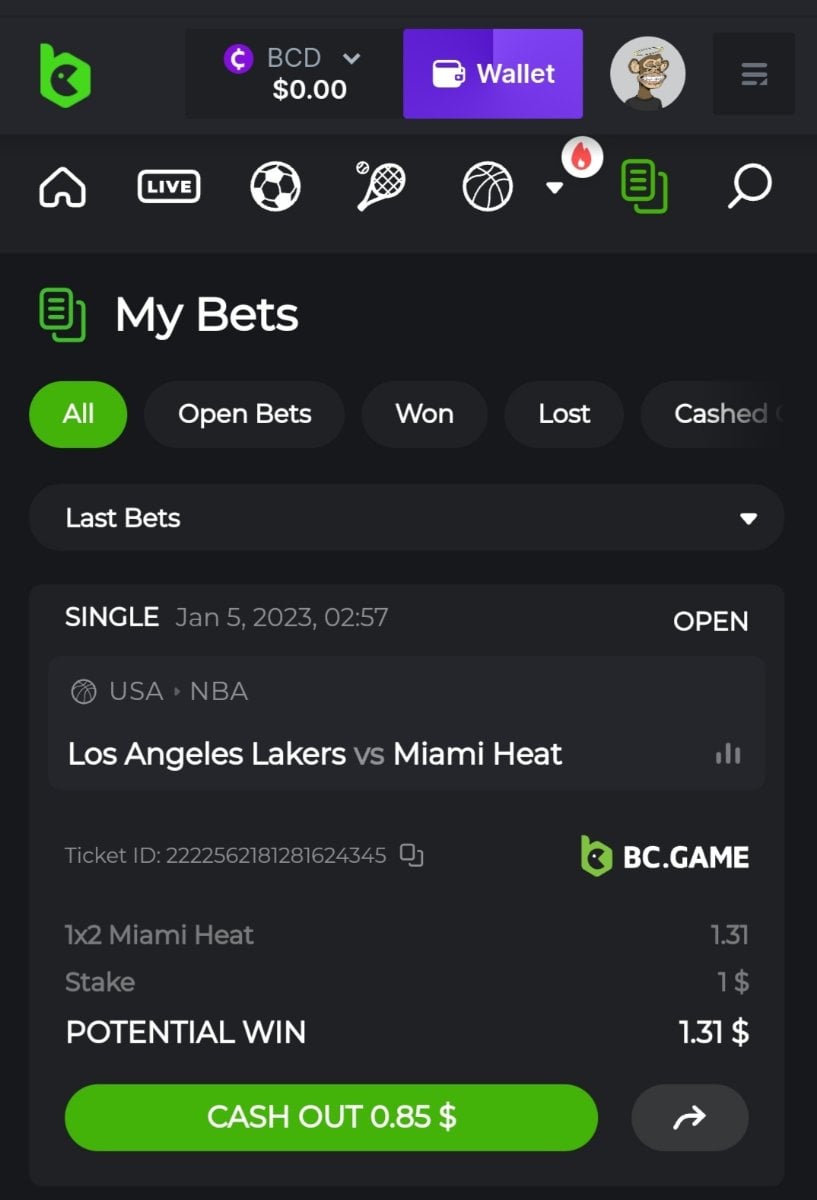Open the search magnifier
Screen dimensions: 817x1200
[x=749, y=186]
